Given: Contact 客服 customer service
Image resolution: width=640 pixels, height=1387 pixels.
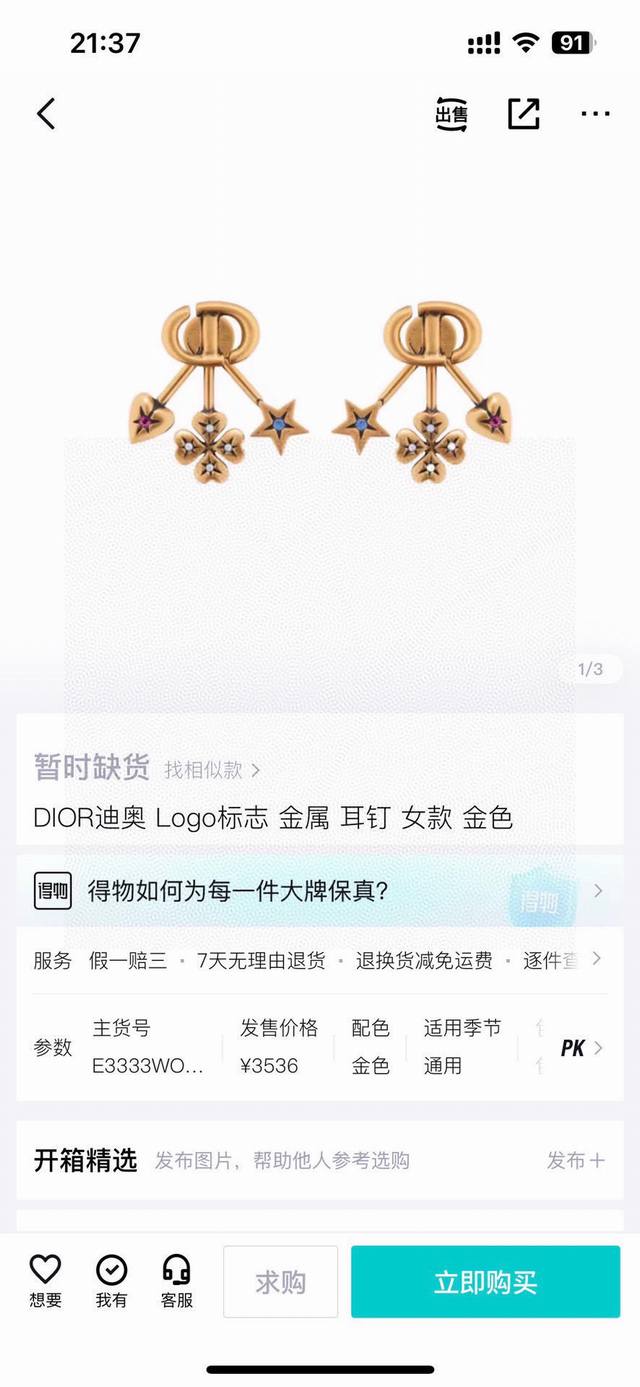Looking at the screenshot, I should pos(177,1281).
